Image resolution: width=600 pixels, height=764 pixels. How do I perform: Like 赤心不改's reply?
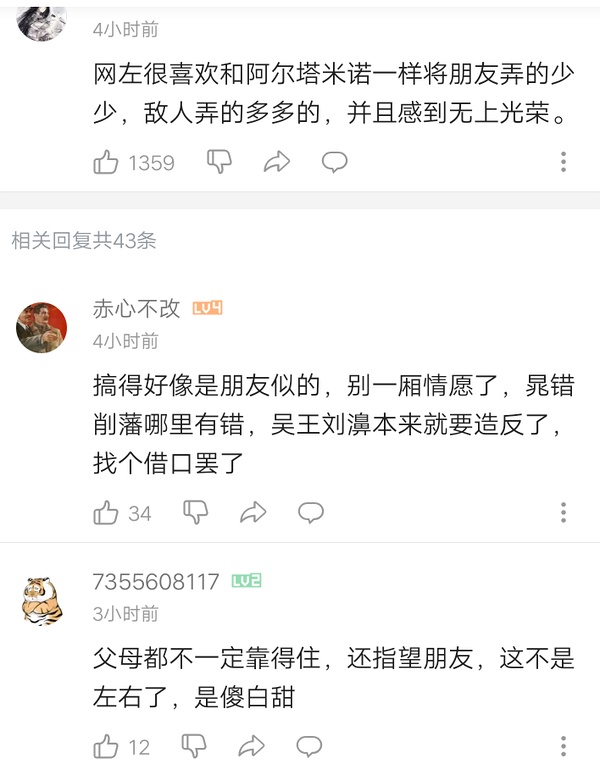[x=106, y=513]
